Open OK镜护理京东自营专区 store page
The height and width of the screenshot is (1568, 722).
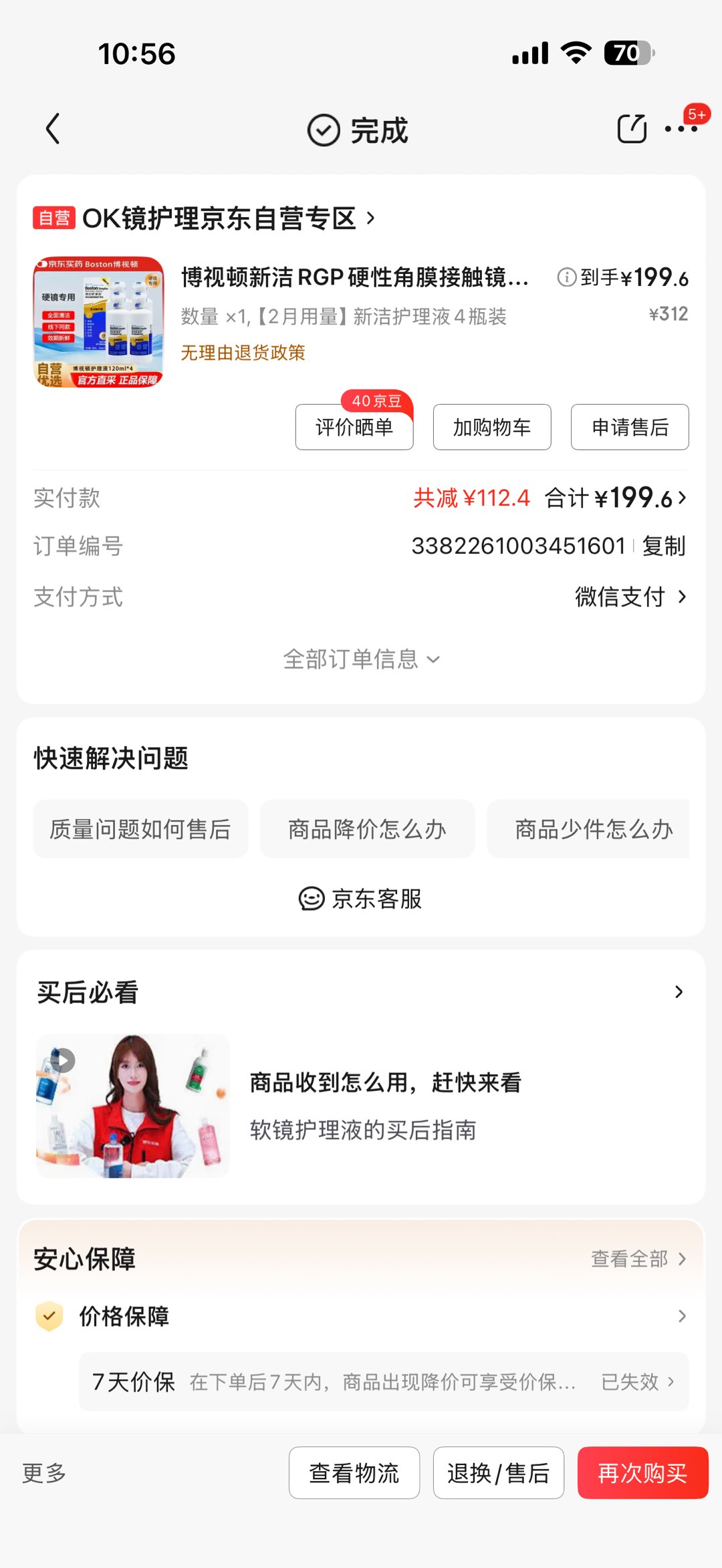218,218
